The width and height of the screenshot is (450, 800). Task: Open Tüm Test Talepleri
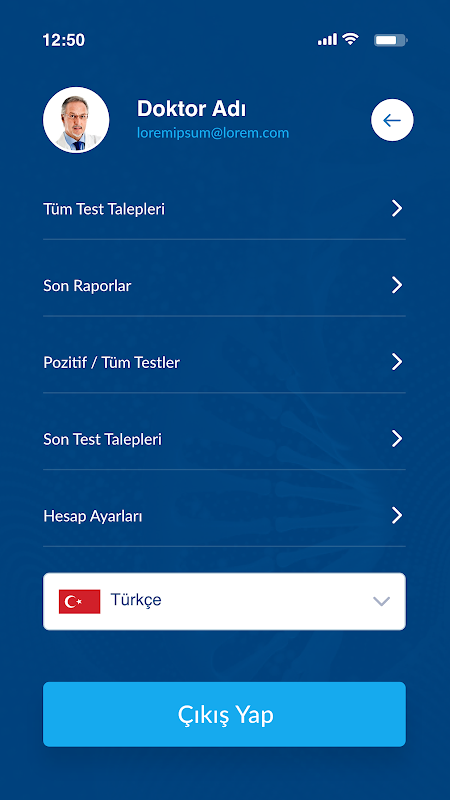[x=224, y=209]
